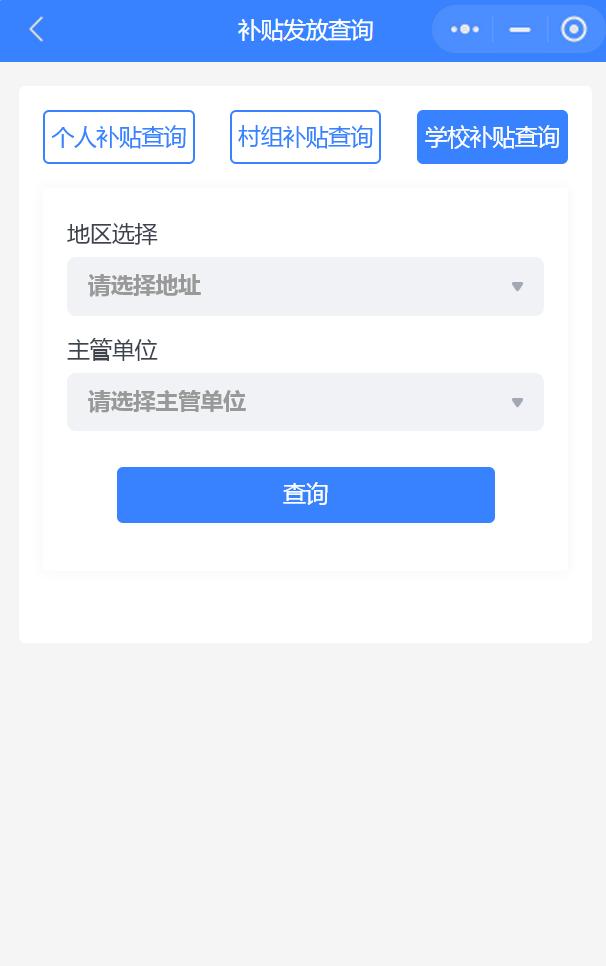Image resolution: width=606 pixels, height=966 pixels.
Task: Open the mini program more-options menu
Action: [x=465, y=30]
